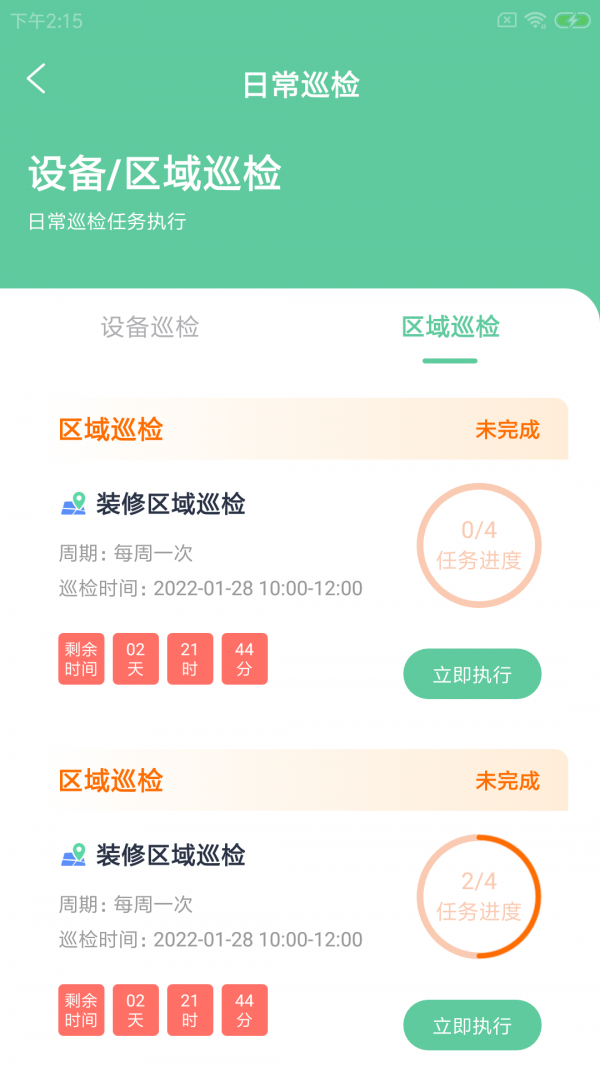The height and width of the screenshot is (1067, 600).
Task: Tap 立即执行 on the 2/4 progress task
Action: (472, 1025)
